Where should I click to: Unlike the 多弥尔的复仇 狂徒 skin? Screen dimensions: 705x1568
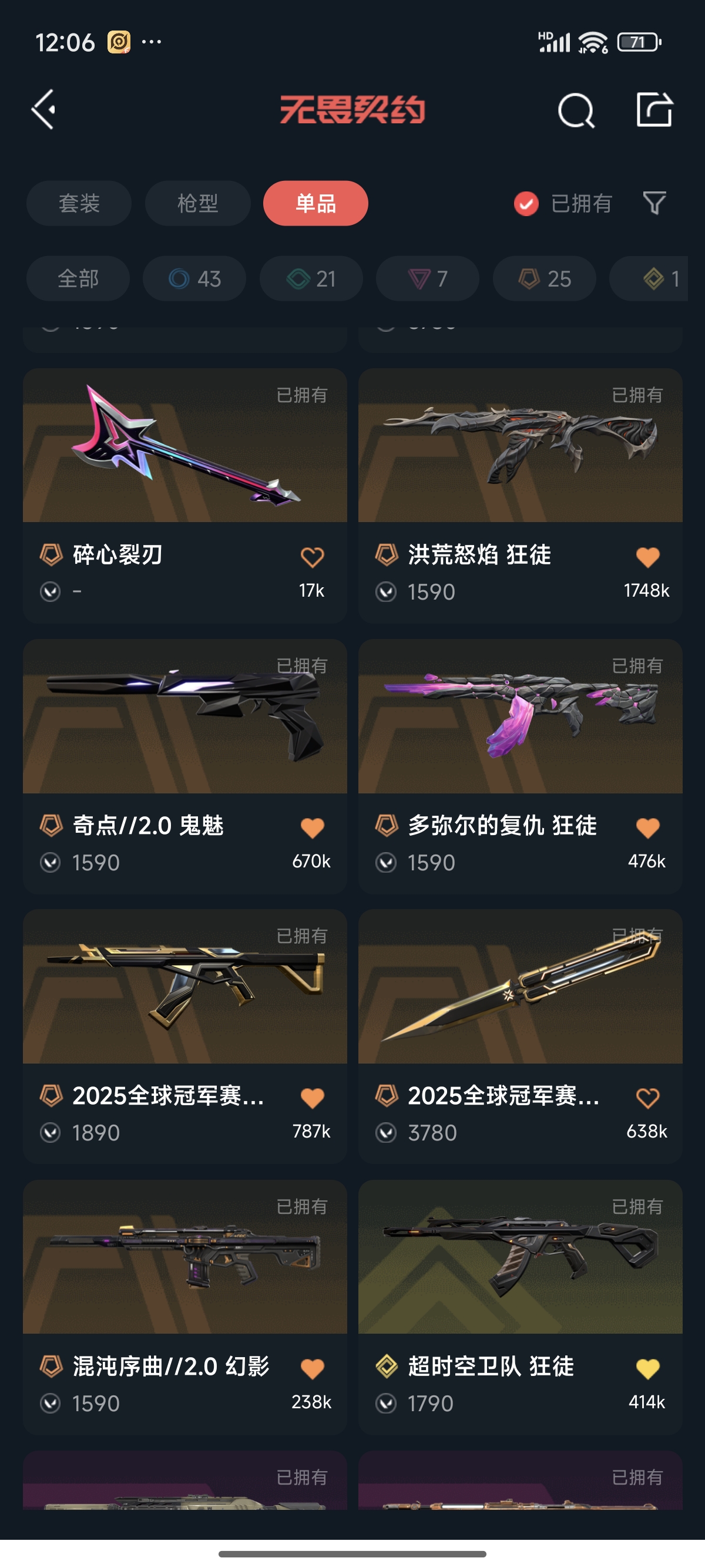648,828
